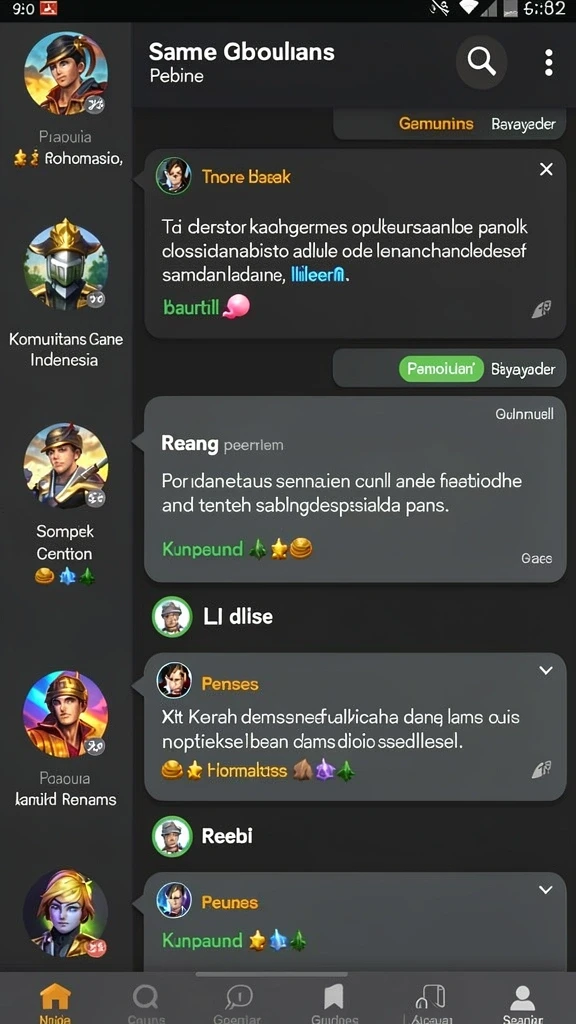This screenshot has height=1024, width=576.
Task: Tap the green Pamoiuan chip
Action: 441,369
